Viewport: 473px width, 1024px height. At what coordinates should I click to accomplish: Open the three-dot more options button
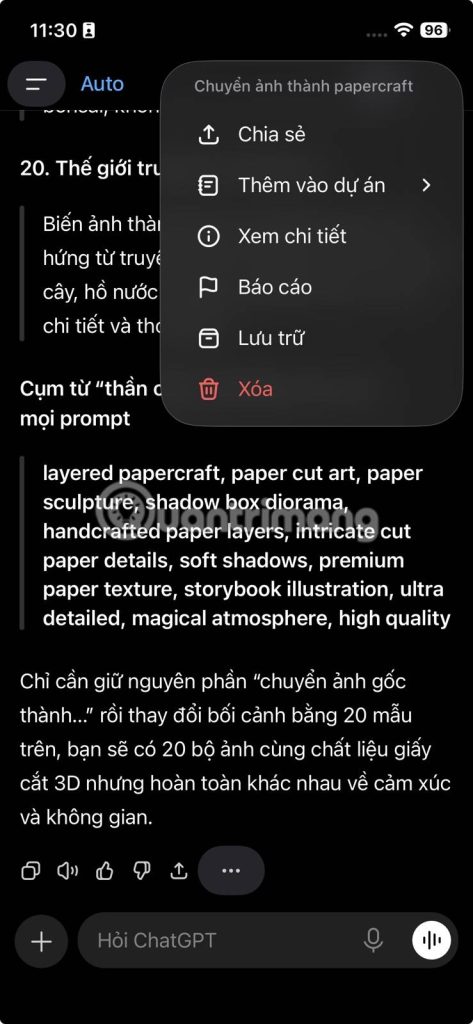231,871
